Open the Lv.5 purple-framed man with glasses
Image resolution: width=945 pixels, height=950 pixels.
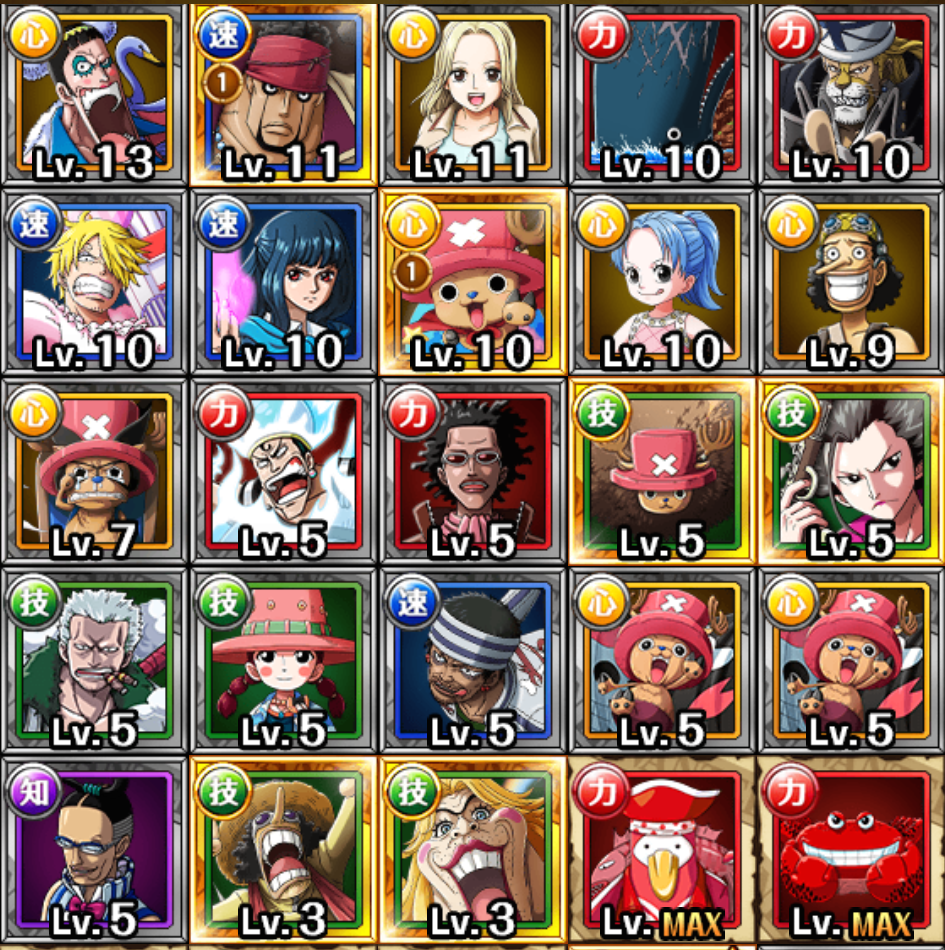point(92,850)
